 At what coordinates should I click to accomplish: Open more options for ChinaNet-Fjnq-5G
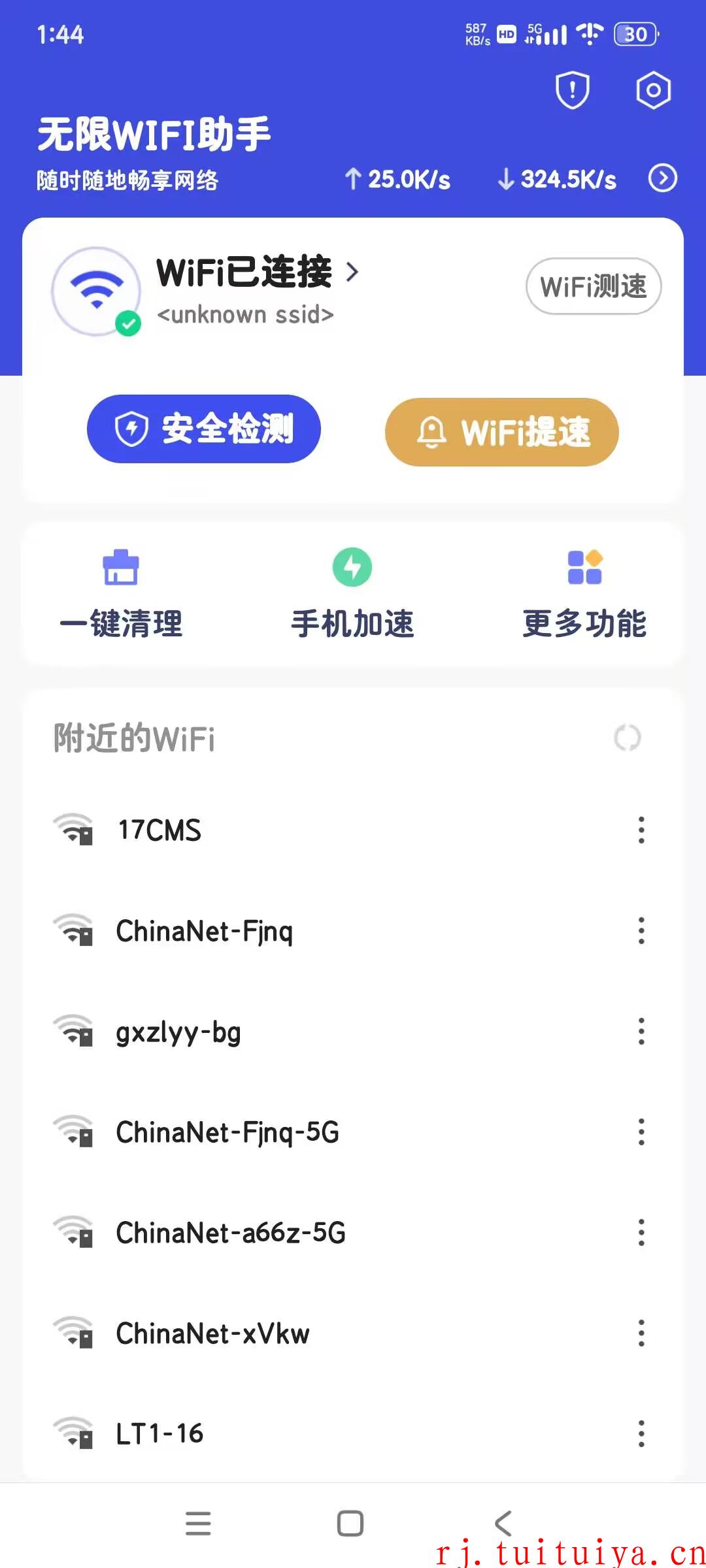(641, 1132)
